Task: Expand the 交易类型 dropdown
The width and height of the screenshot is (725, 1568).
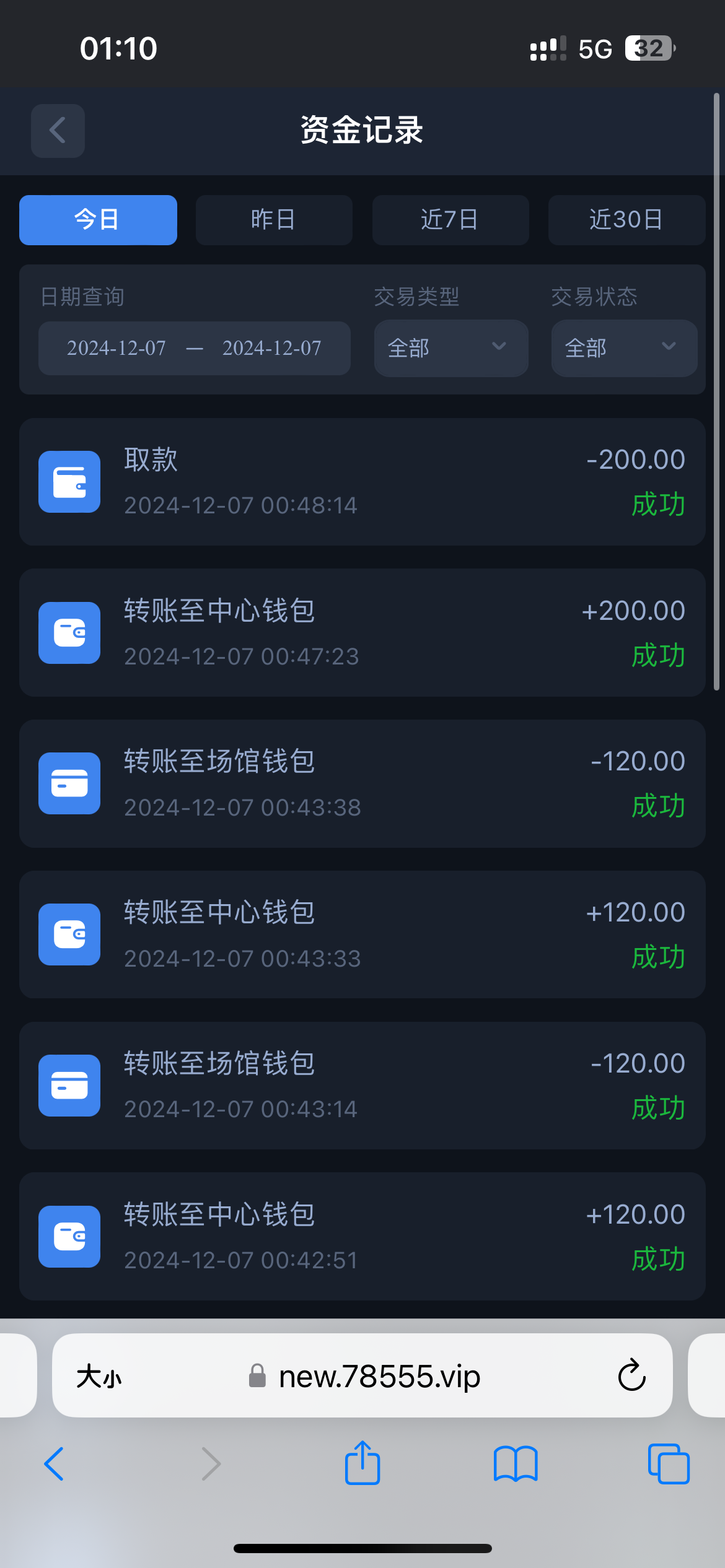Action: pos(451,348)
